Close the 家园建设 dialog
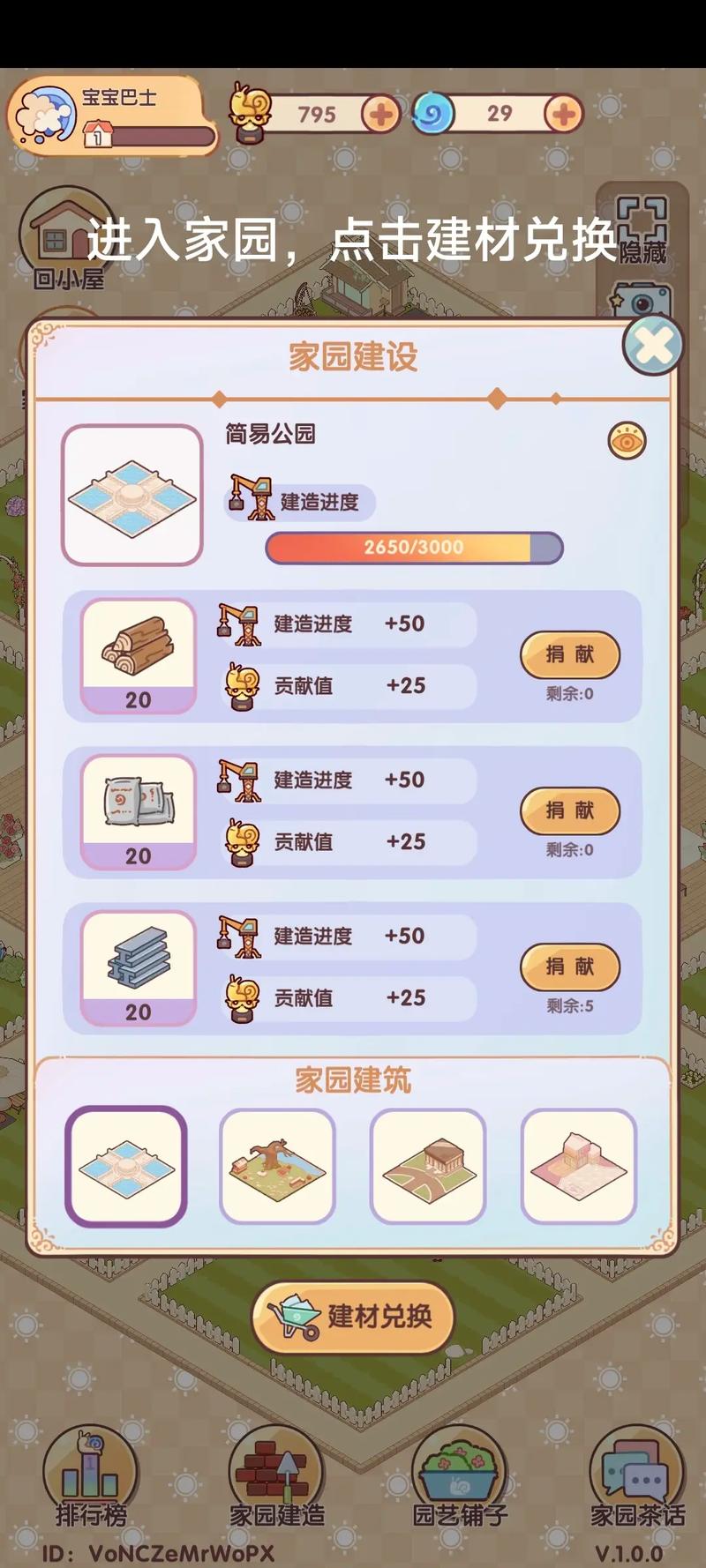The image size is (706, 1568). click(653, 346)
